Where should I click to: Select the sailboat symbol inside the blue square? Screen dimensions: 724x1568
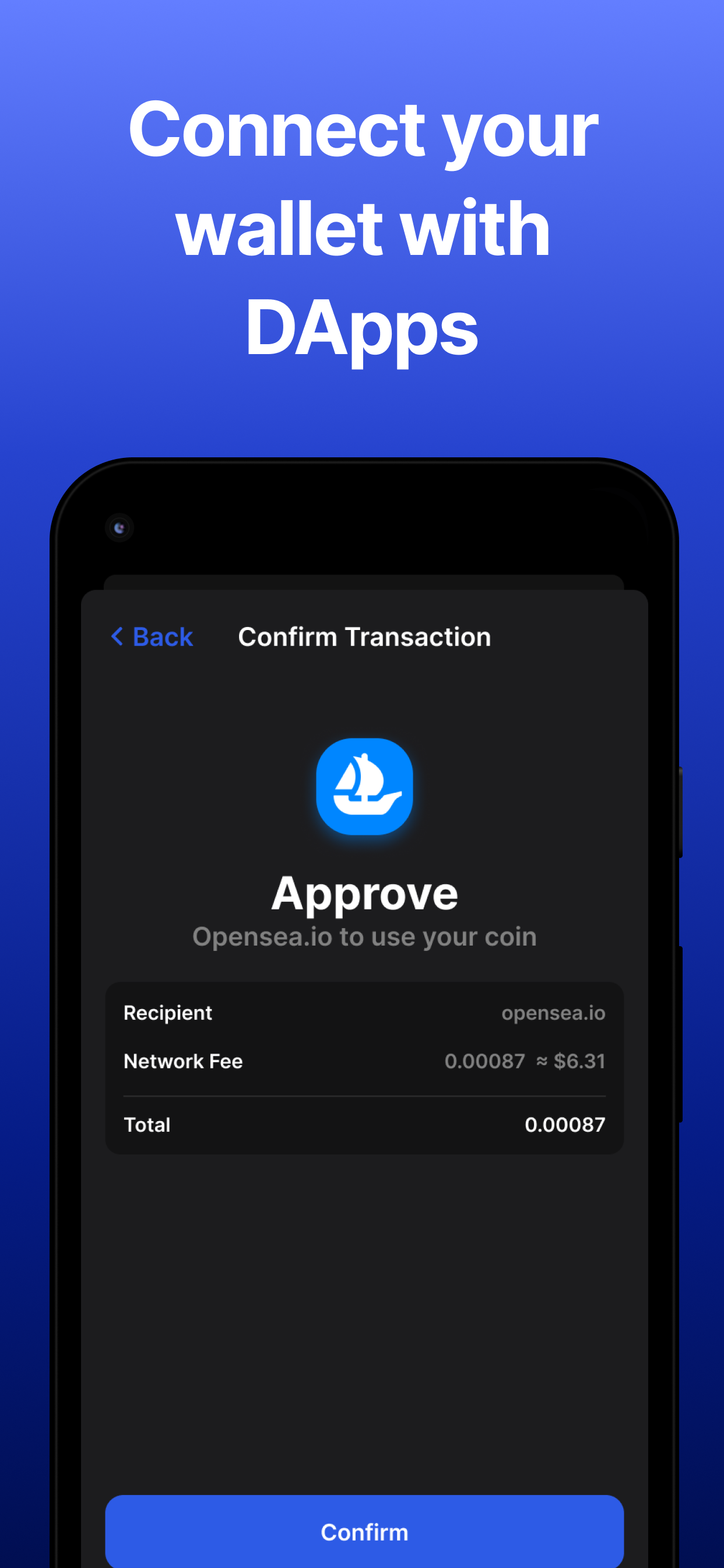pos(365,785)
